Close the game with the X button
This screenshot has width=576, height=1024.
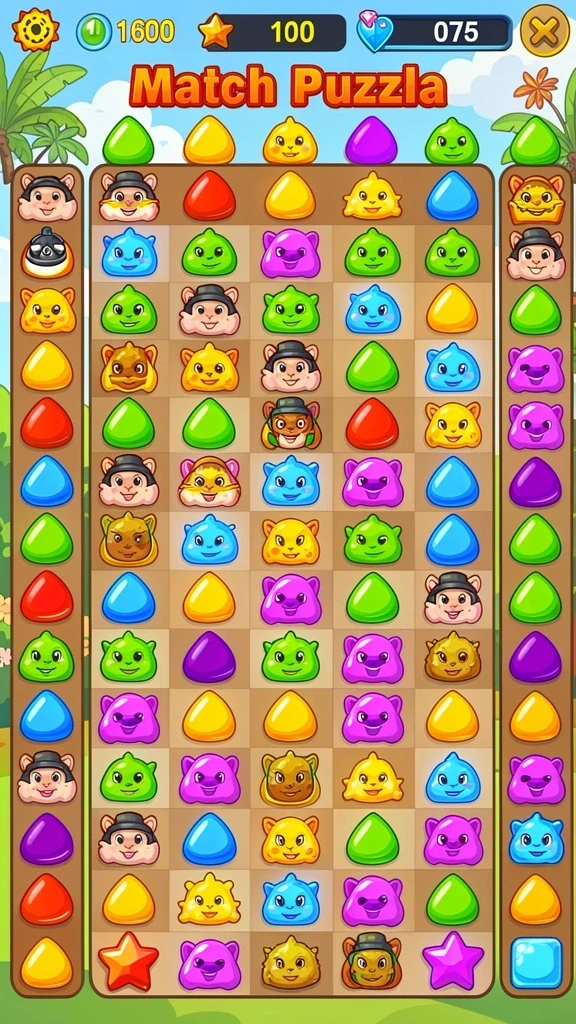point(545,31)
